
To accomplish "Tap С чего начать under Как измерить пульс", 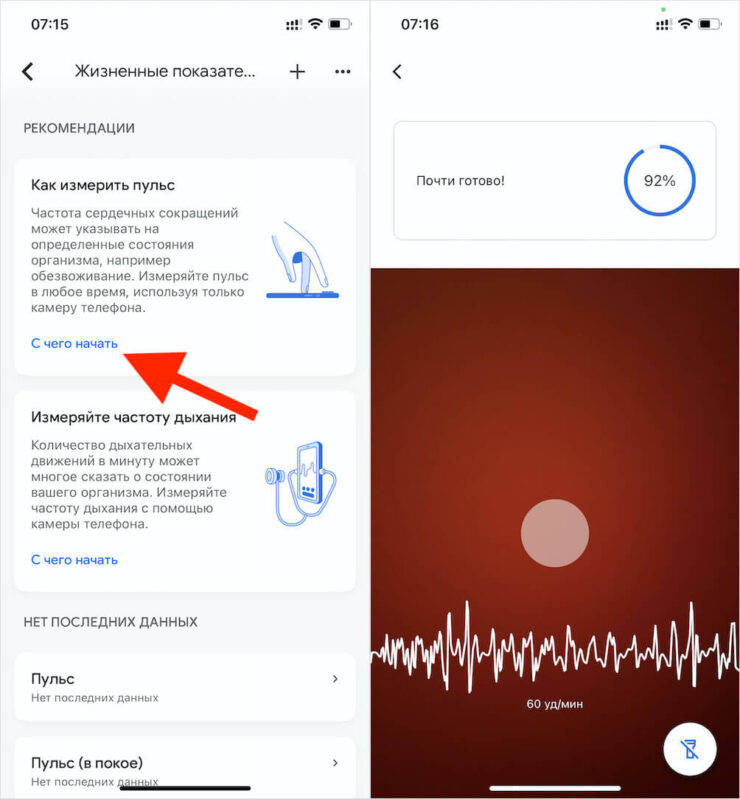I will tap(74, 343).
